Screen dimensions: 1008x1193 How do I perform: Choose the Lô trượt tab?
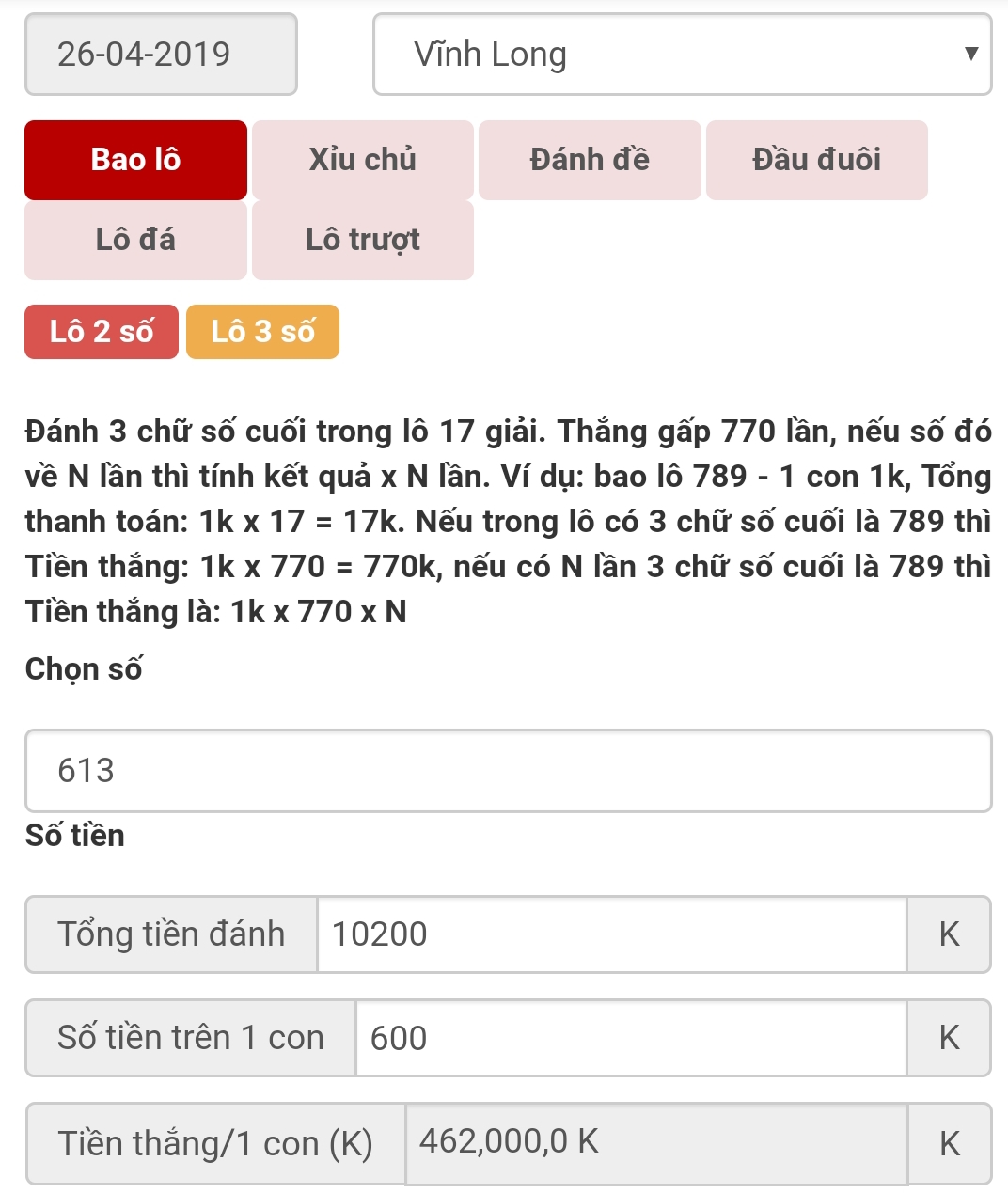tap(362, 240)
